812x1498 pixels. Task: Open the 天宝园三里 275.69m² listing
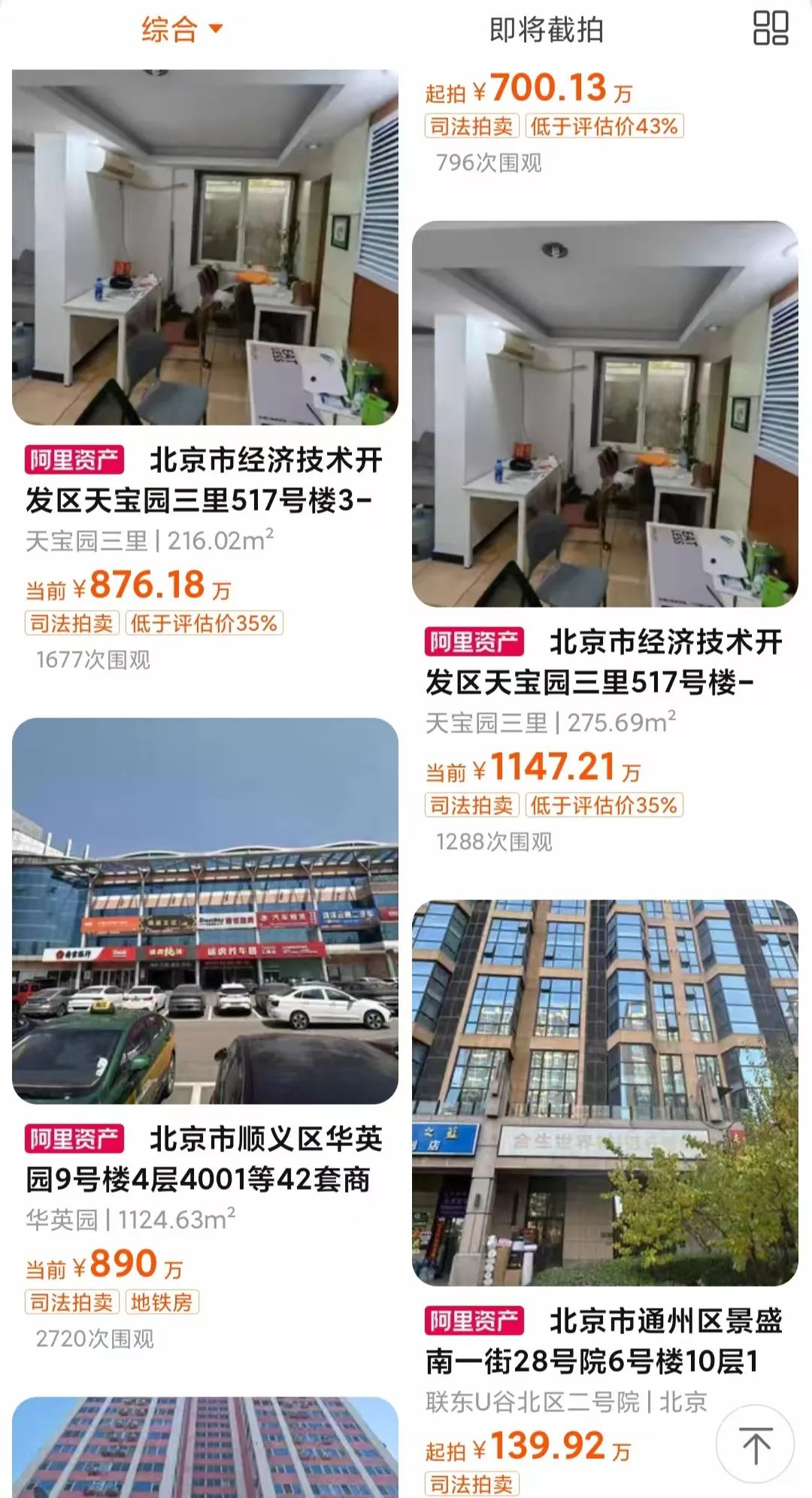pyautogui.click(x=604, y=414)
